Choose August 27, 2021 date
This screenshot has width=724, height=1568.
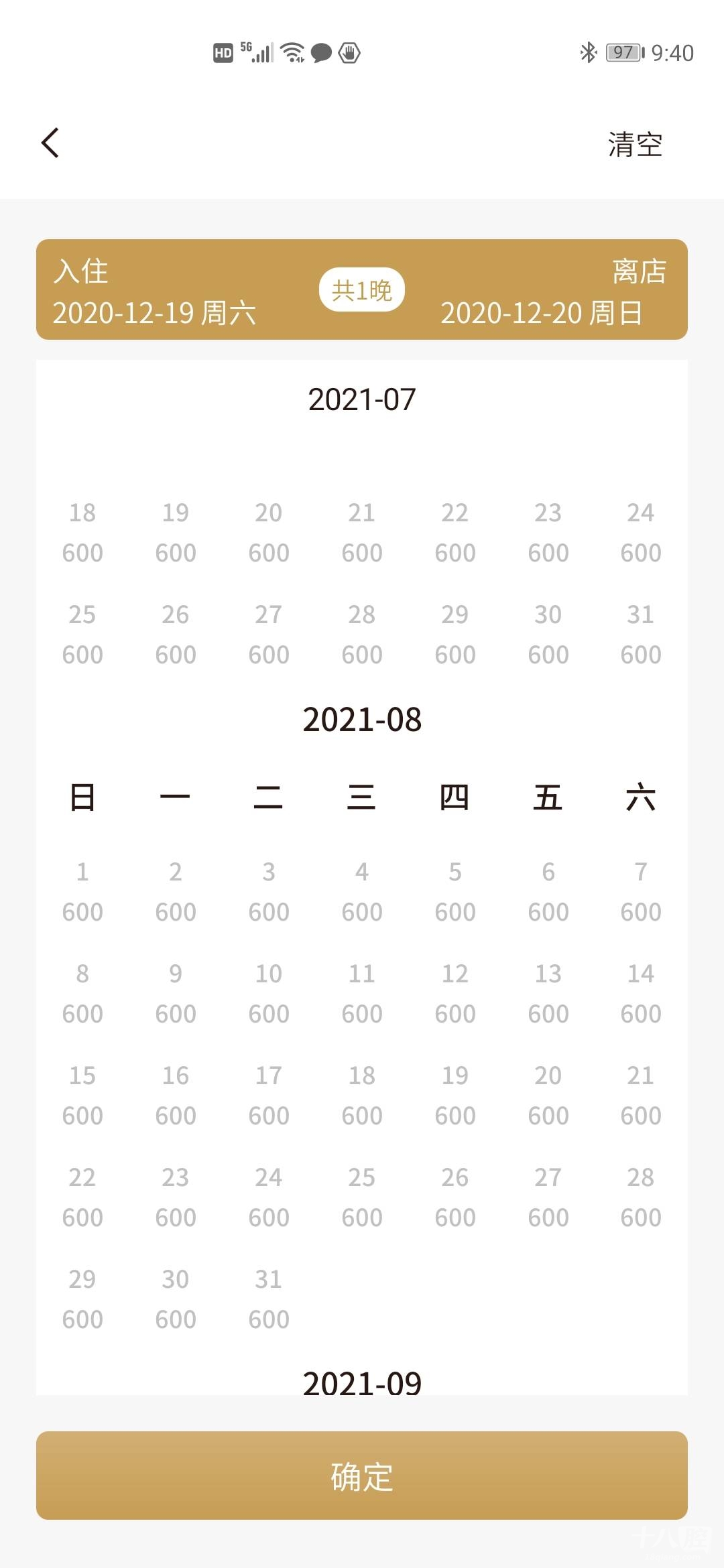click(x=548, y=1197)
